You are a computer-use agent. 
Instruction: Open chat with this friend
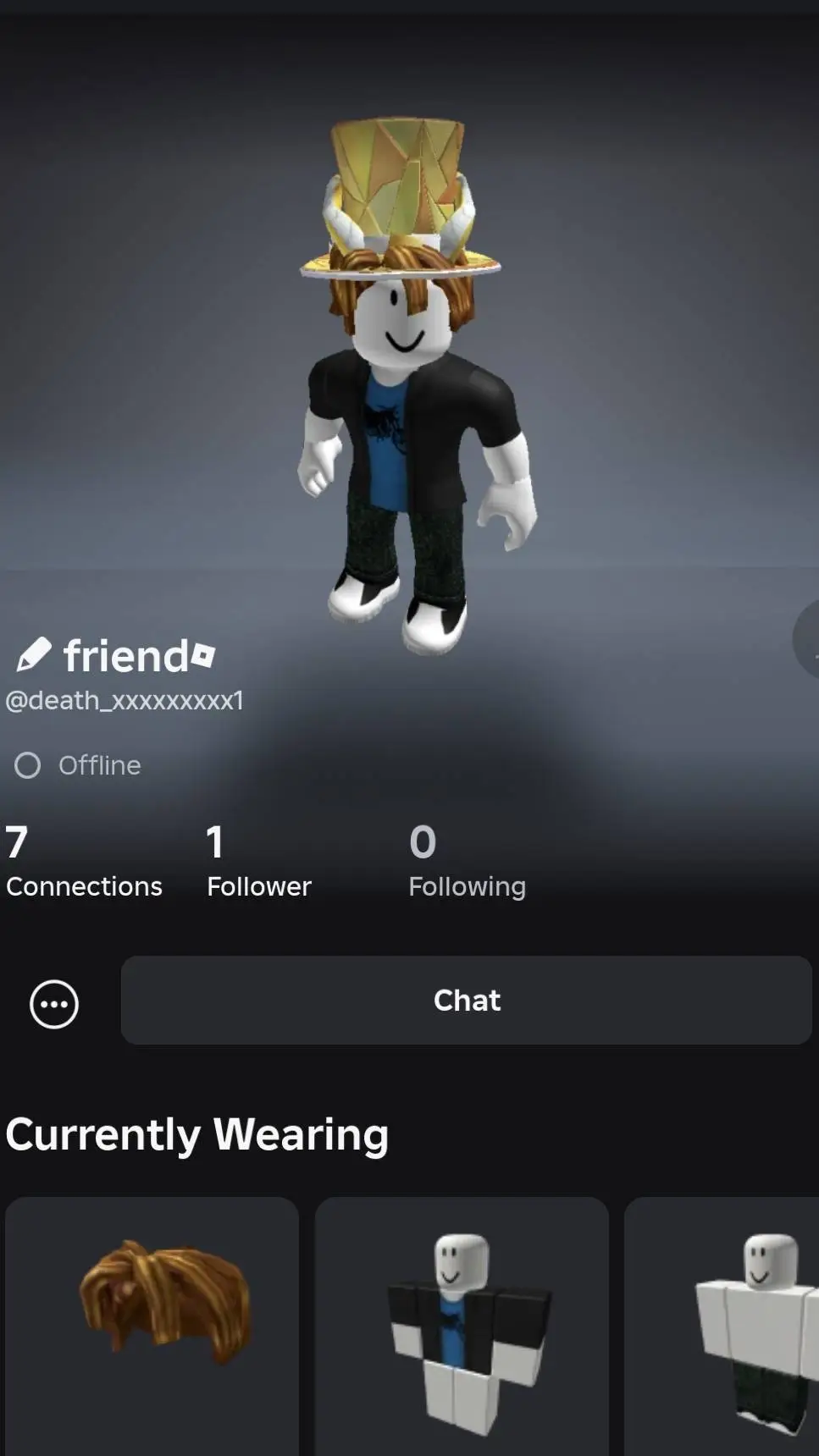(466, 1000)
